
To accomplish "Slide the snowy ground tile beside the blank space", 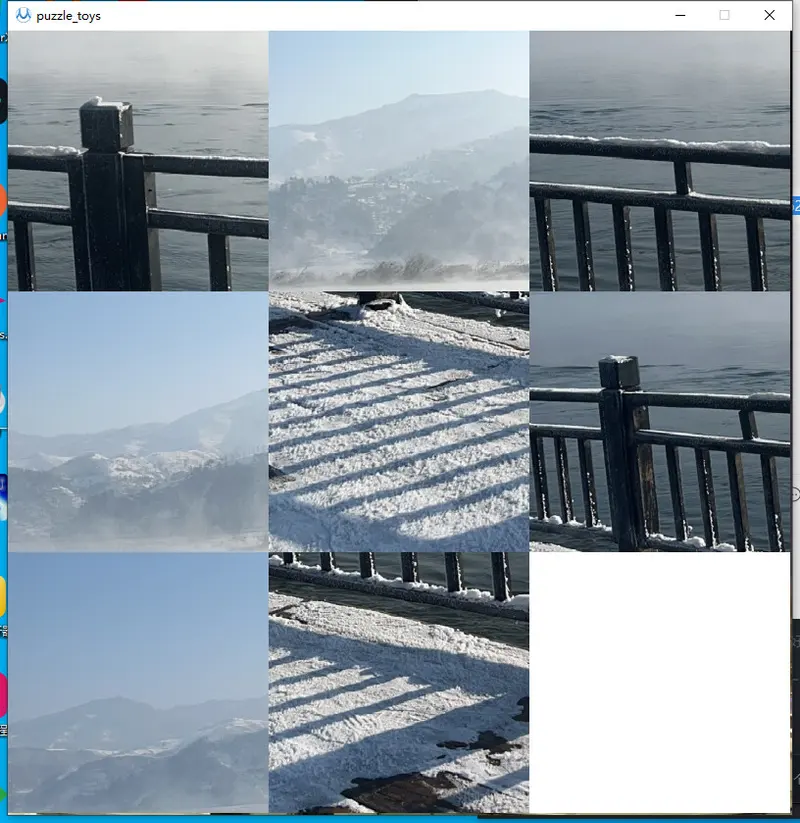I will coord(399,682).
